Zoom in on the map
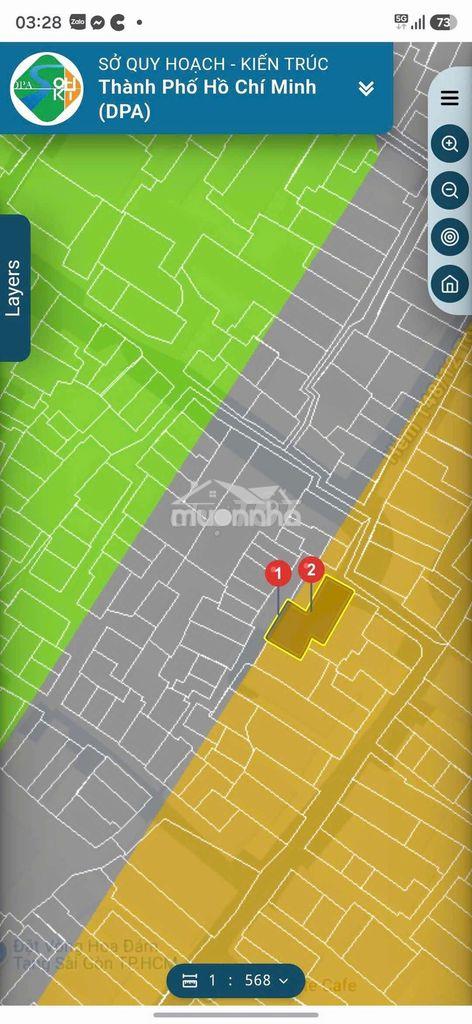Image resolution: width=472 pixels, height=1024 pixels. click(450, 144)
